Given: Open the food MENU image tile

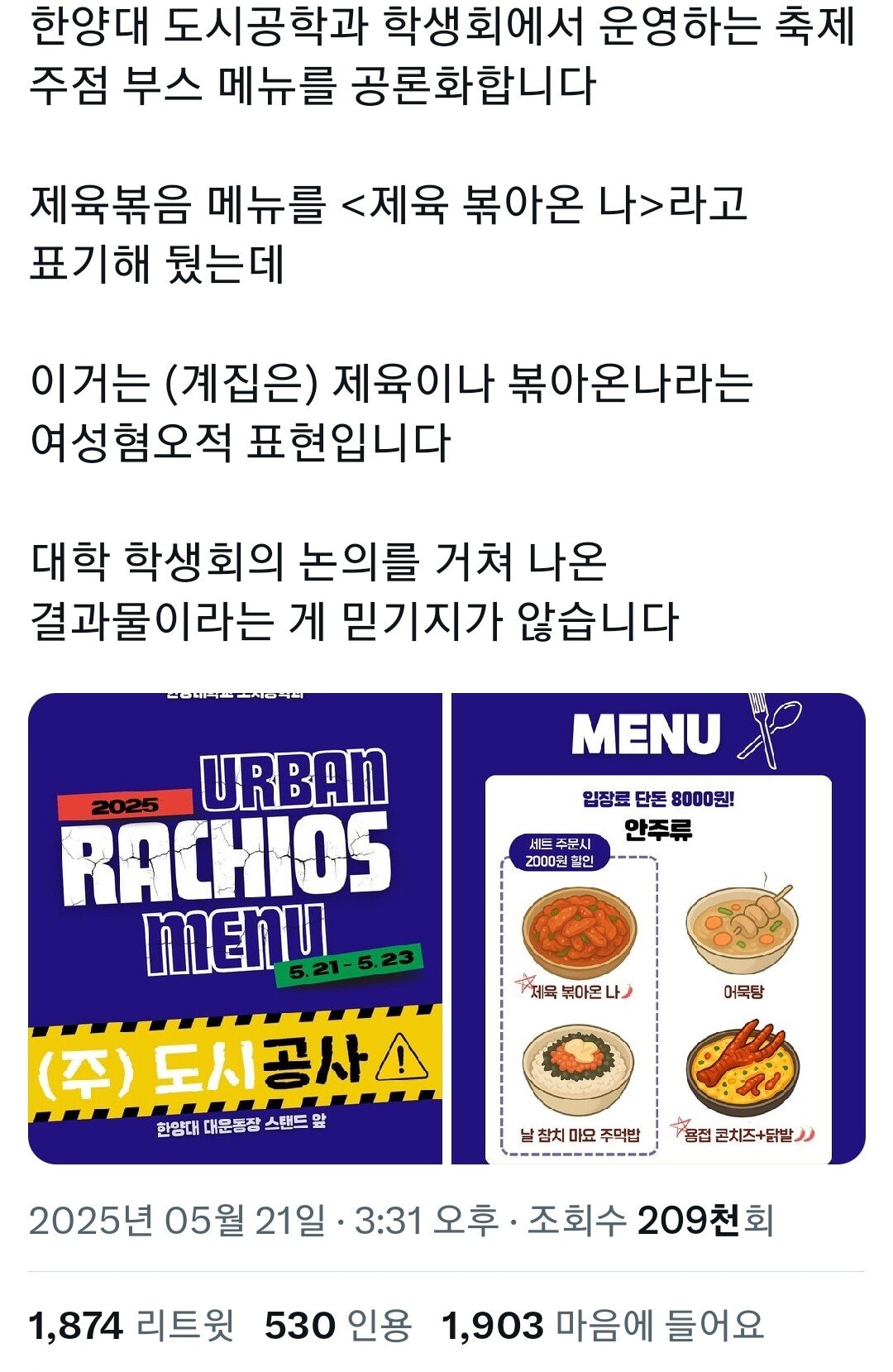Looking at the screenshot, I should pyautogui.click(x=658, y=928).
